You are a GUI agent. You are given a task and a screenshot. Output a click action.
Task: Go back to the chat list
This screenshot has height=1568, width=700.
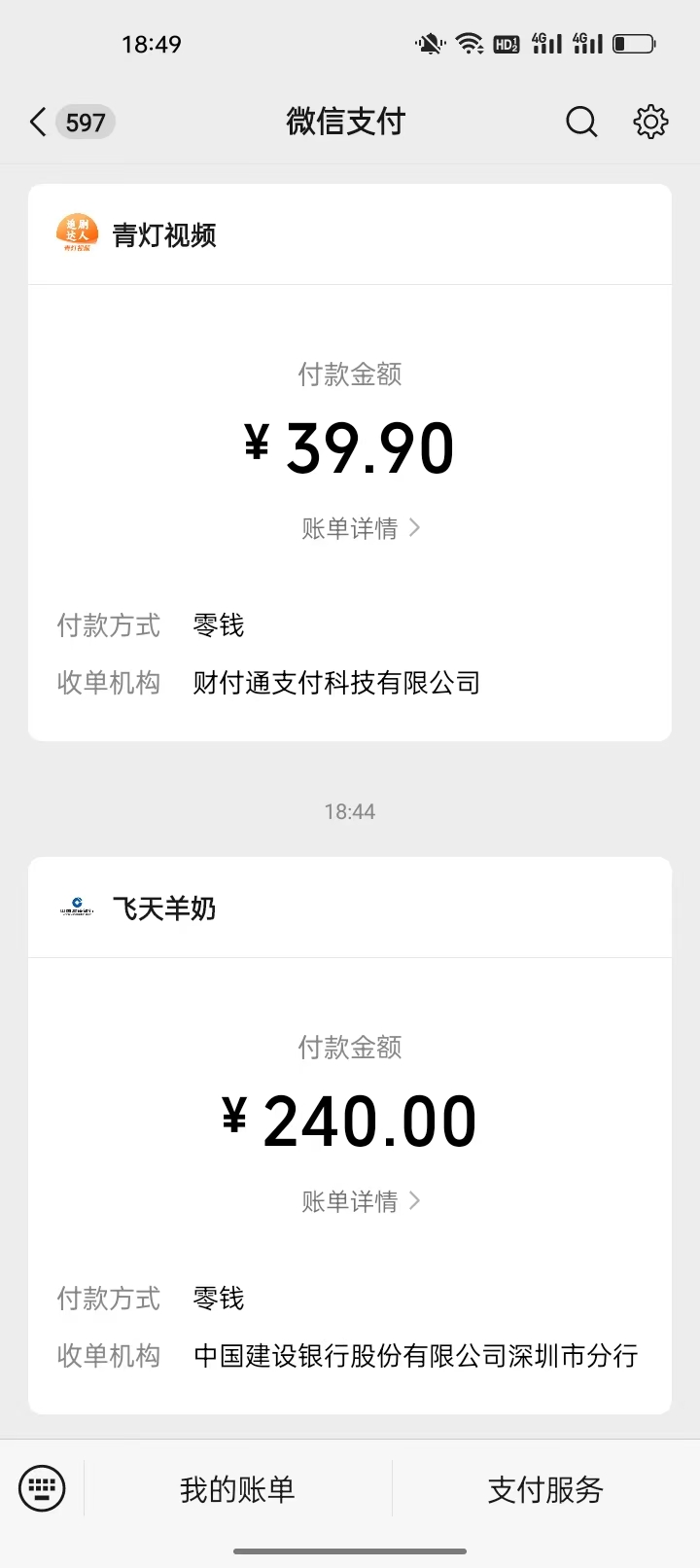39,123
